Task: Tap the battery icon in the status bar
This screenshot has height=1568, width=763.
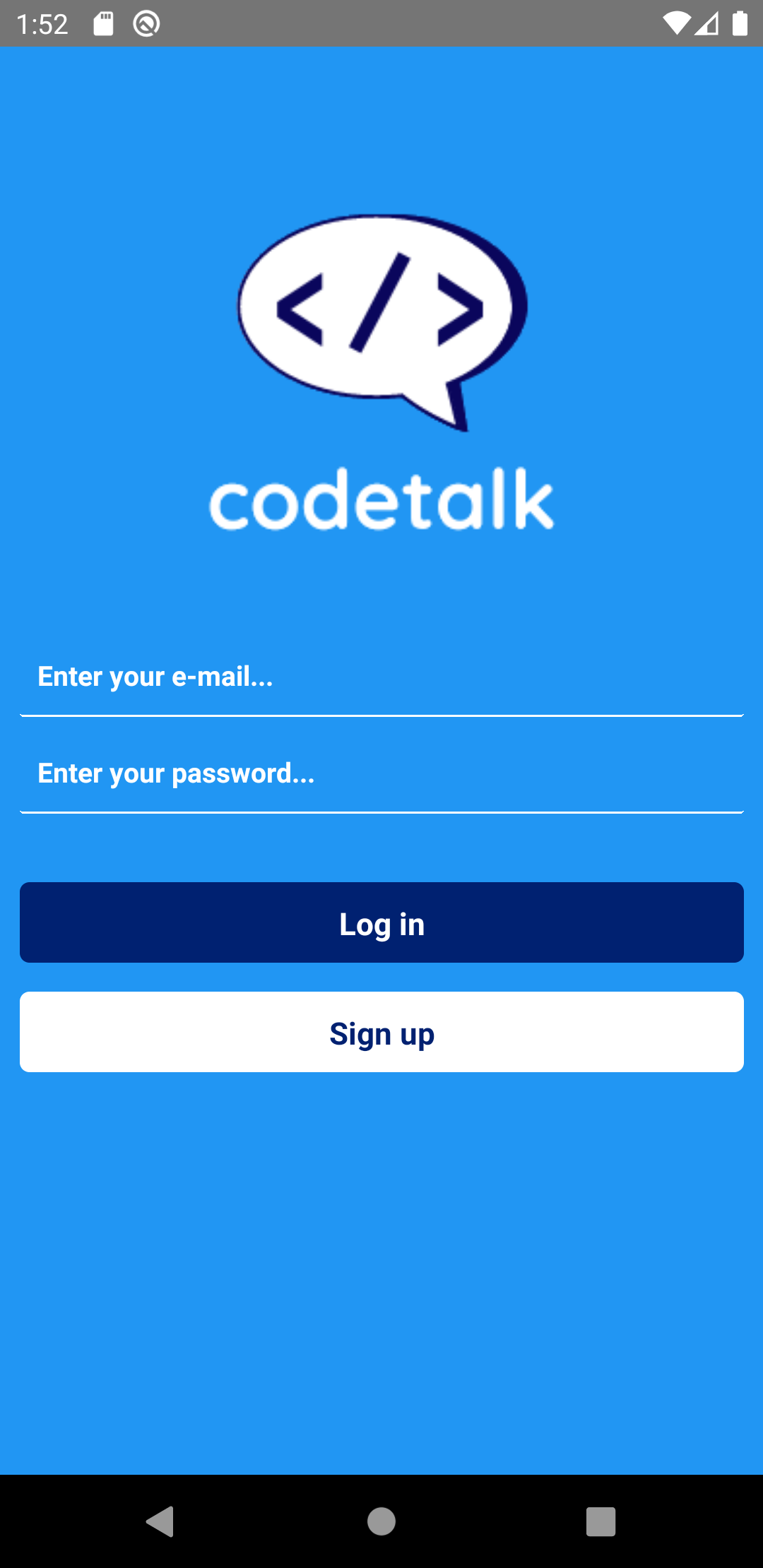Action: 740,23
